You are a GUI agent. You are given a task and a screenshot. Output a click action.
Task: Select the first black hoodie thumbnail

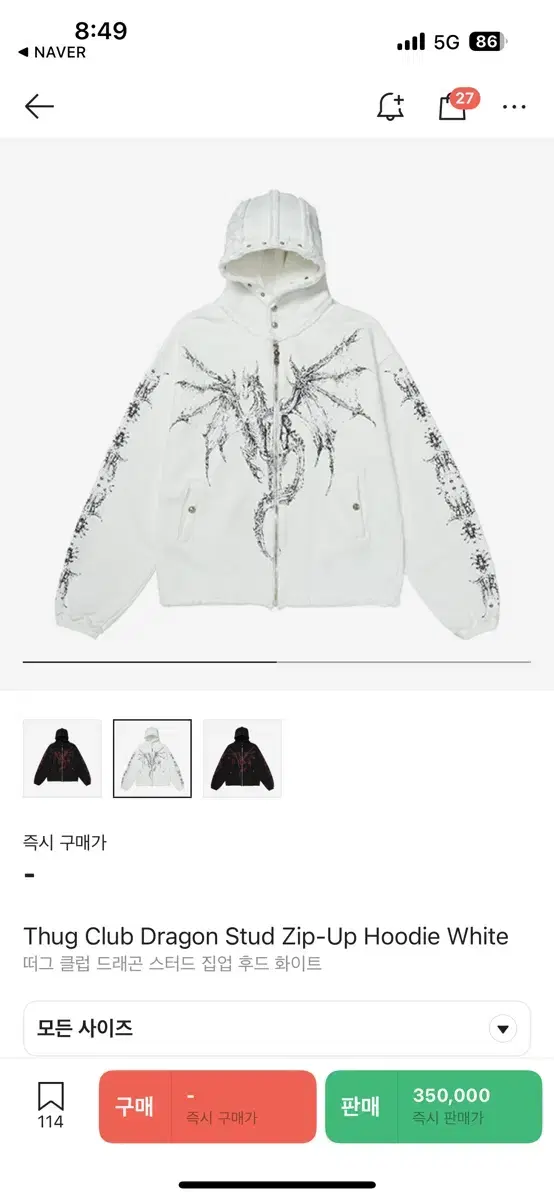click(x=62, y=758)
